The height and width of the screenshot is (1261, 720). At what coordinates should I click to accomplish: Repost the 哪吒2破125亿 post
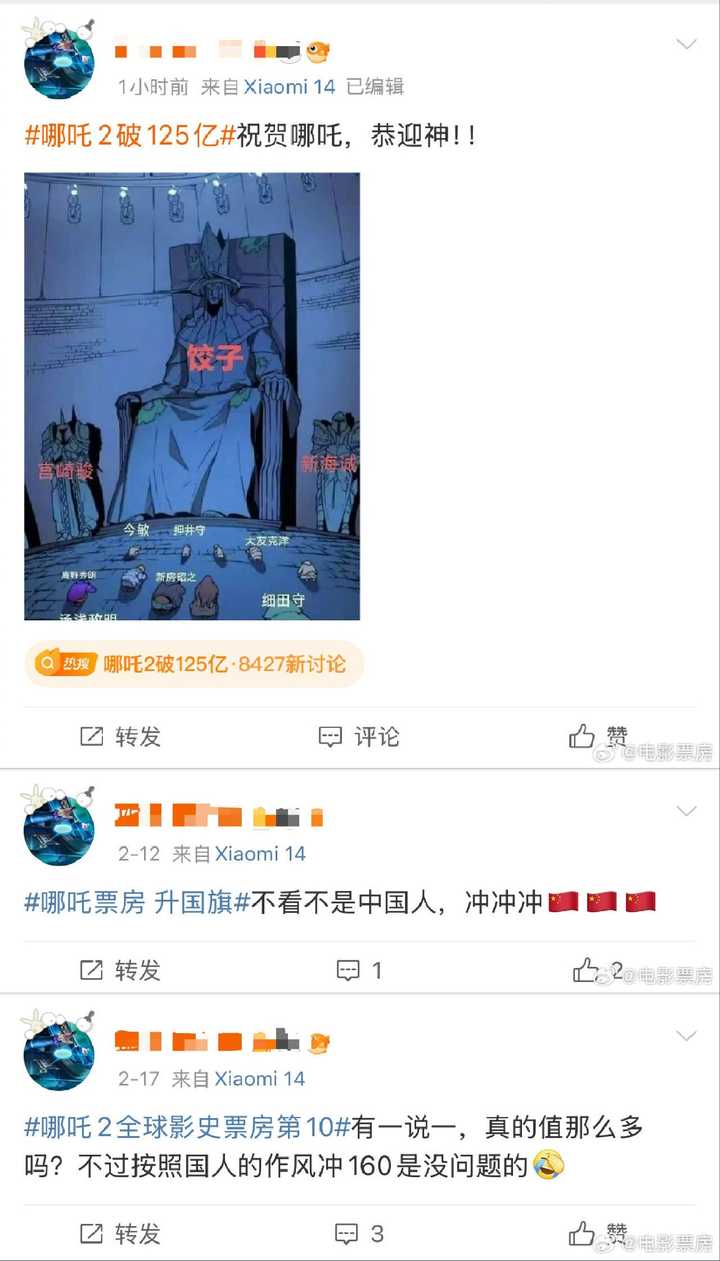[120, 737]
